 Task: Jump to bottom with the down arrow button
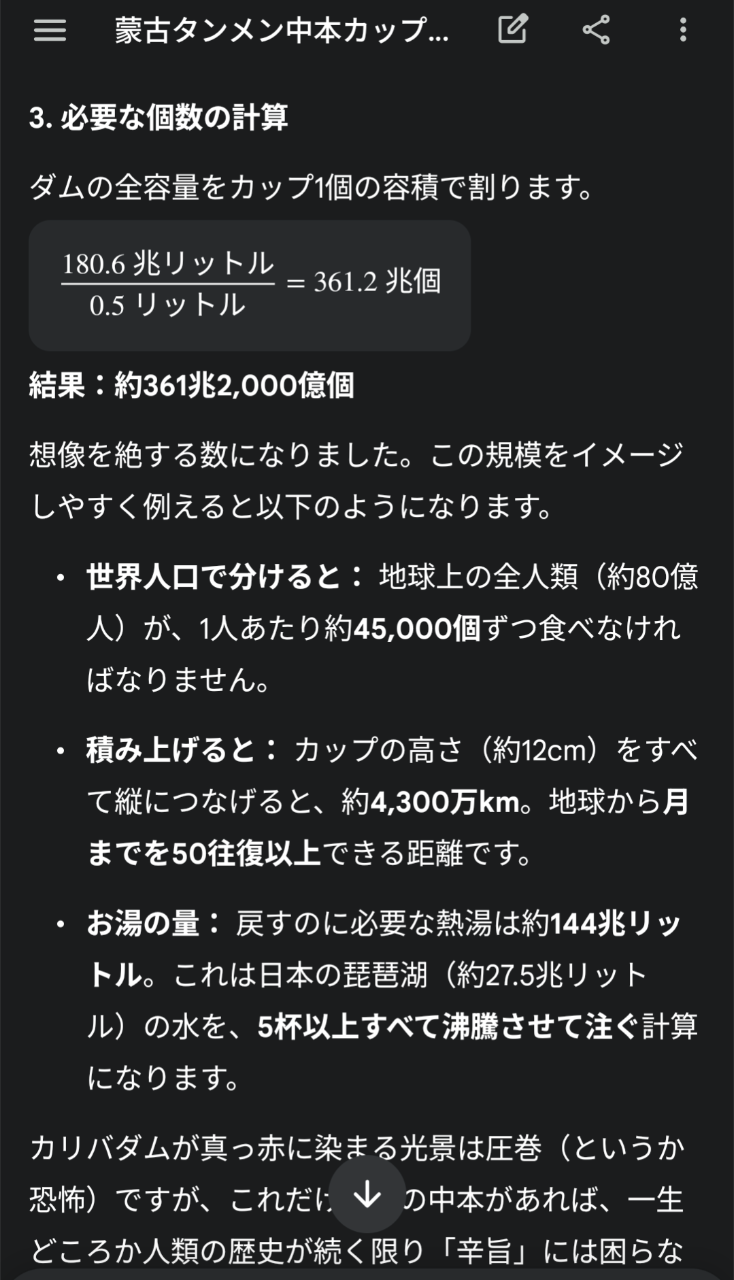pos(367,1194)
